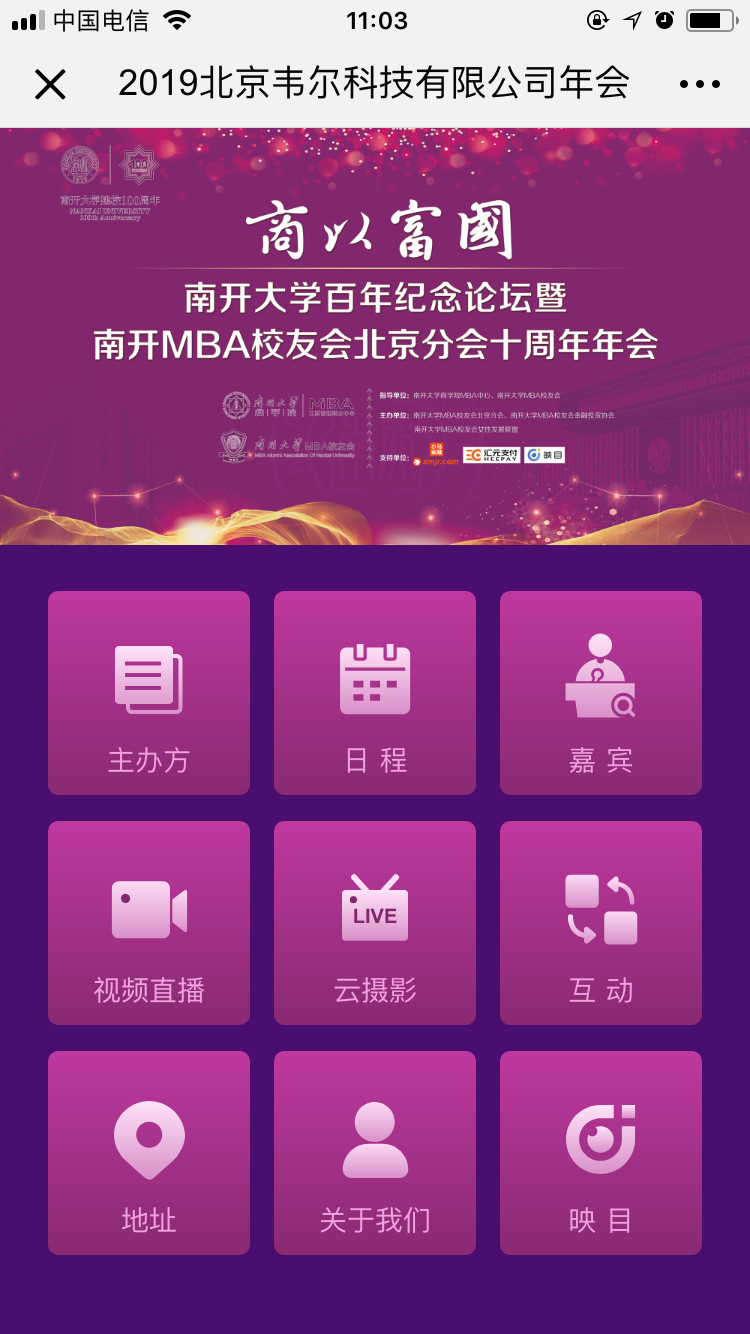Close the webpage with the X icon
Viewport: 750px width, 1334px height.
click(49, 85)
